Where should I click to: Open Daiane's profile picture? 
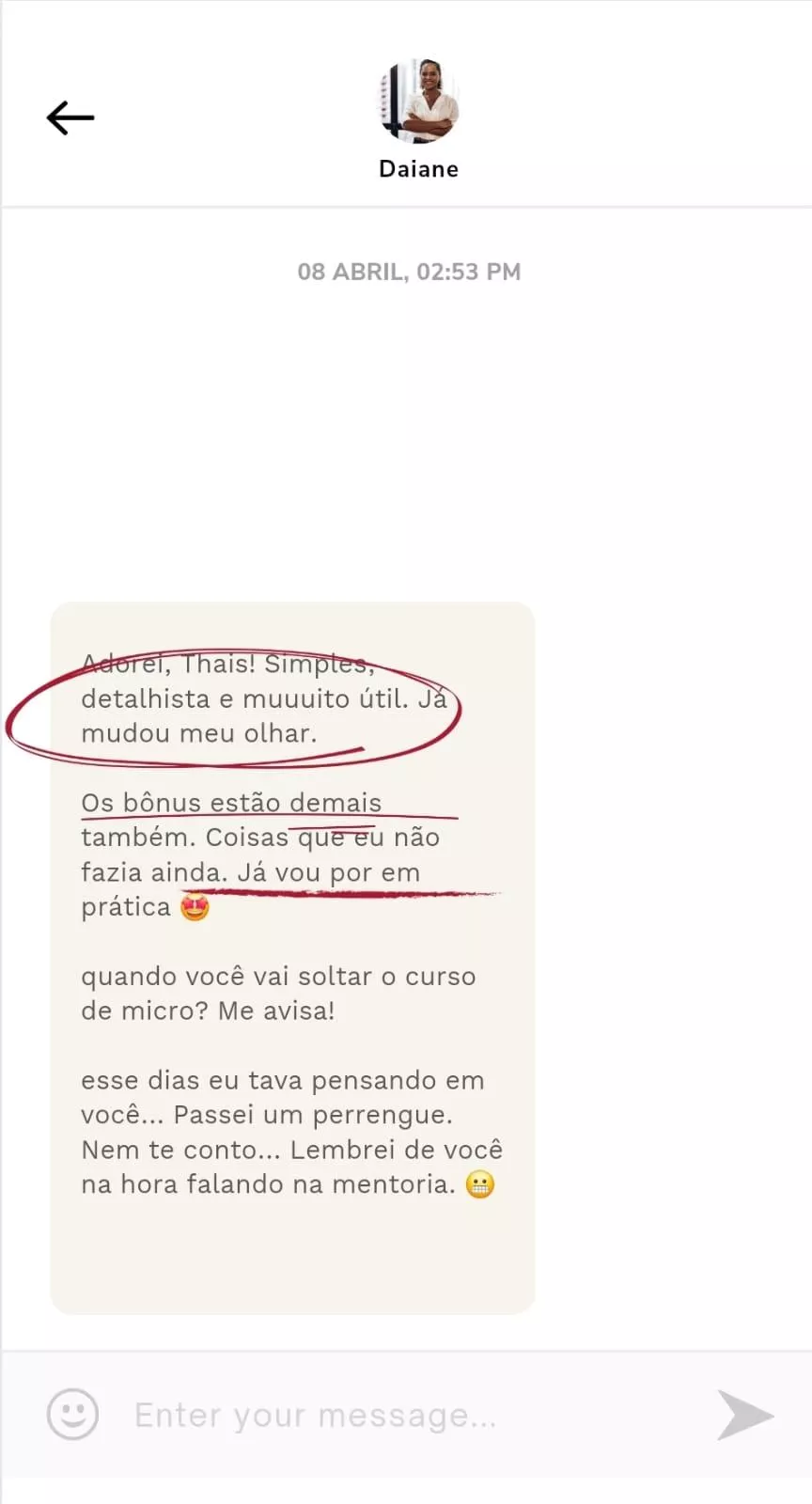click(x=419, y=102)
